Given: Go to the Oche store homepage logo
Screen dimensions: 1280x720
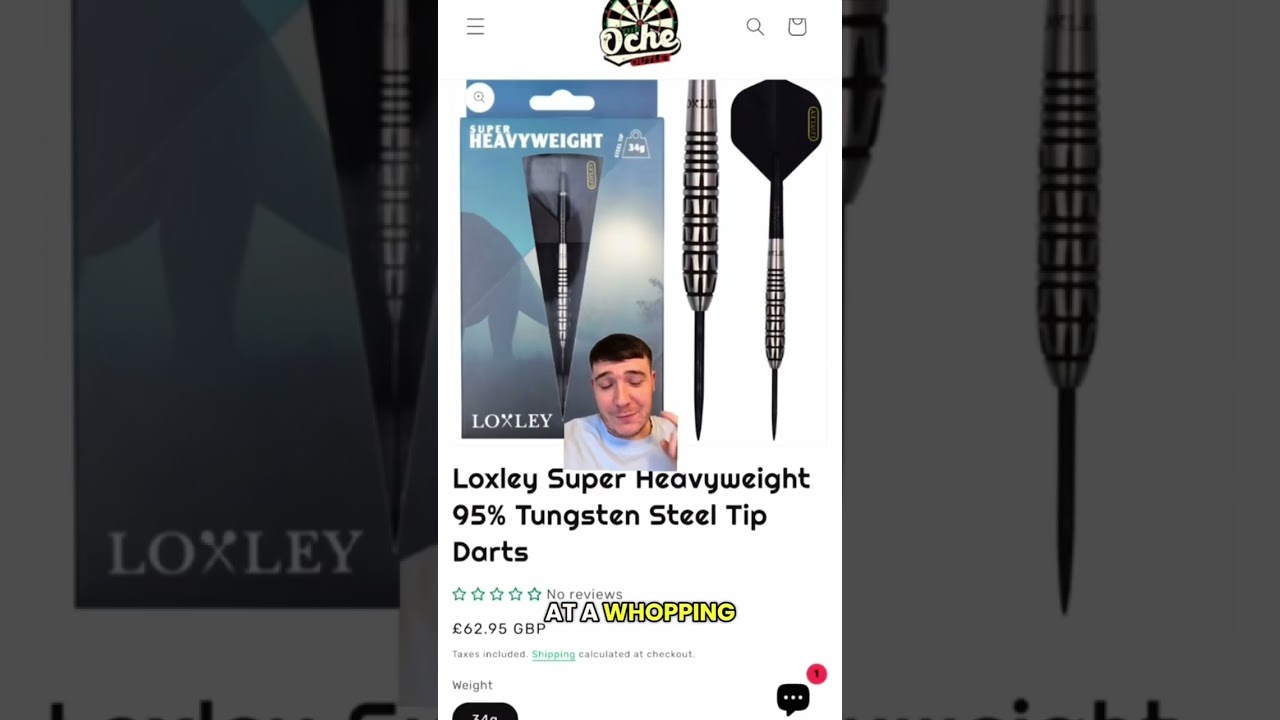Looking at the screenshot, I should (640, 32).
